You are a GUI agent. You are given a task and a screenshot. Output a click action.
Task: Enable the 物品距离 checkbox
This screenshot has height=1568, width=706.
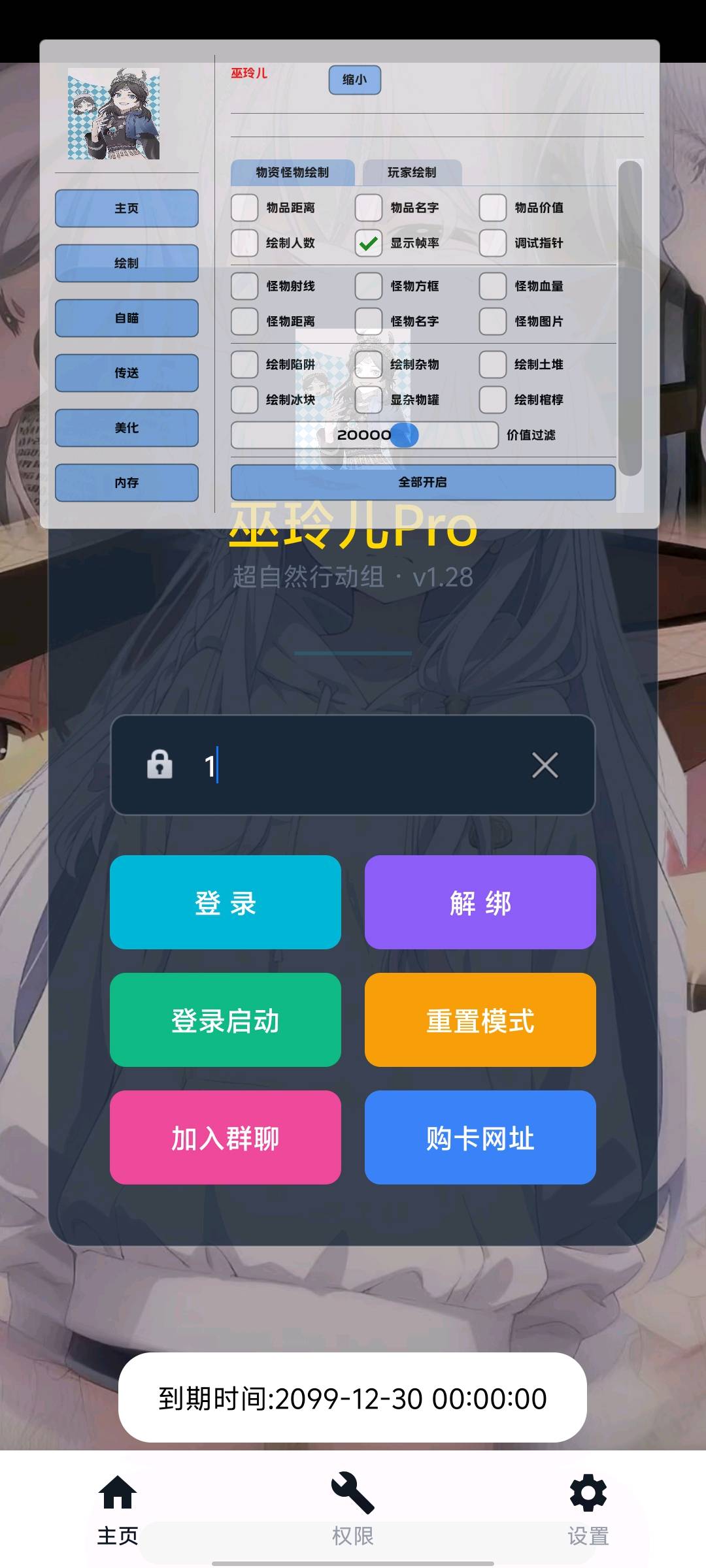coord(244,208)
